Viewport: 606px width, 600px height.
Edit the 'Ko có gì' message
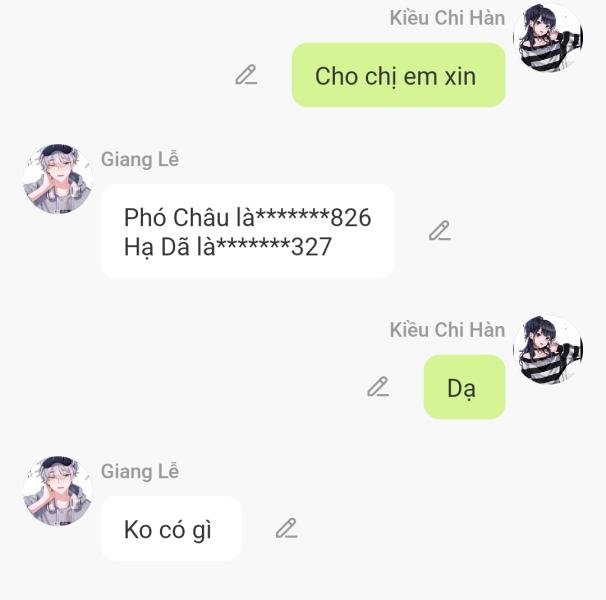tap(286, 528)
